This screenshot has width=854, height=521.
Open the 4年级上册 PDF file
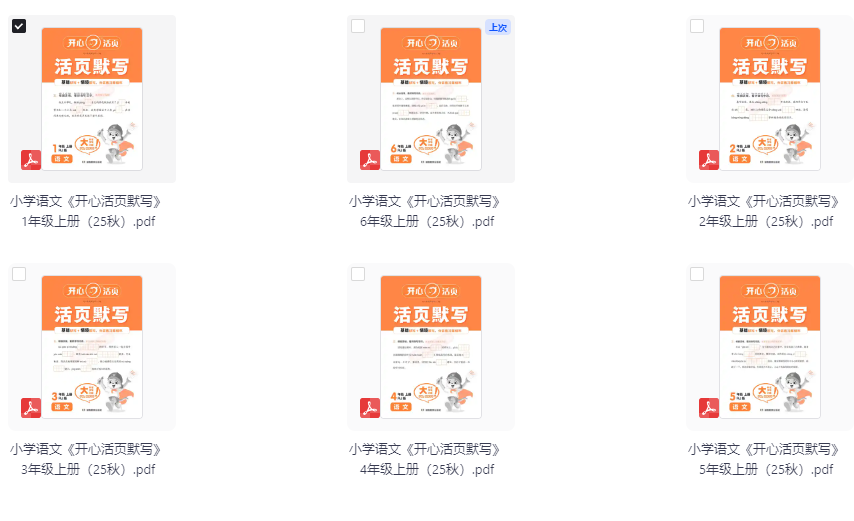click(x=431, y=346)
